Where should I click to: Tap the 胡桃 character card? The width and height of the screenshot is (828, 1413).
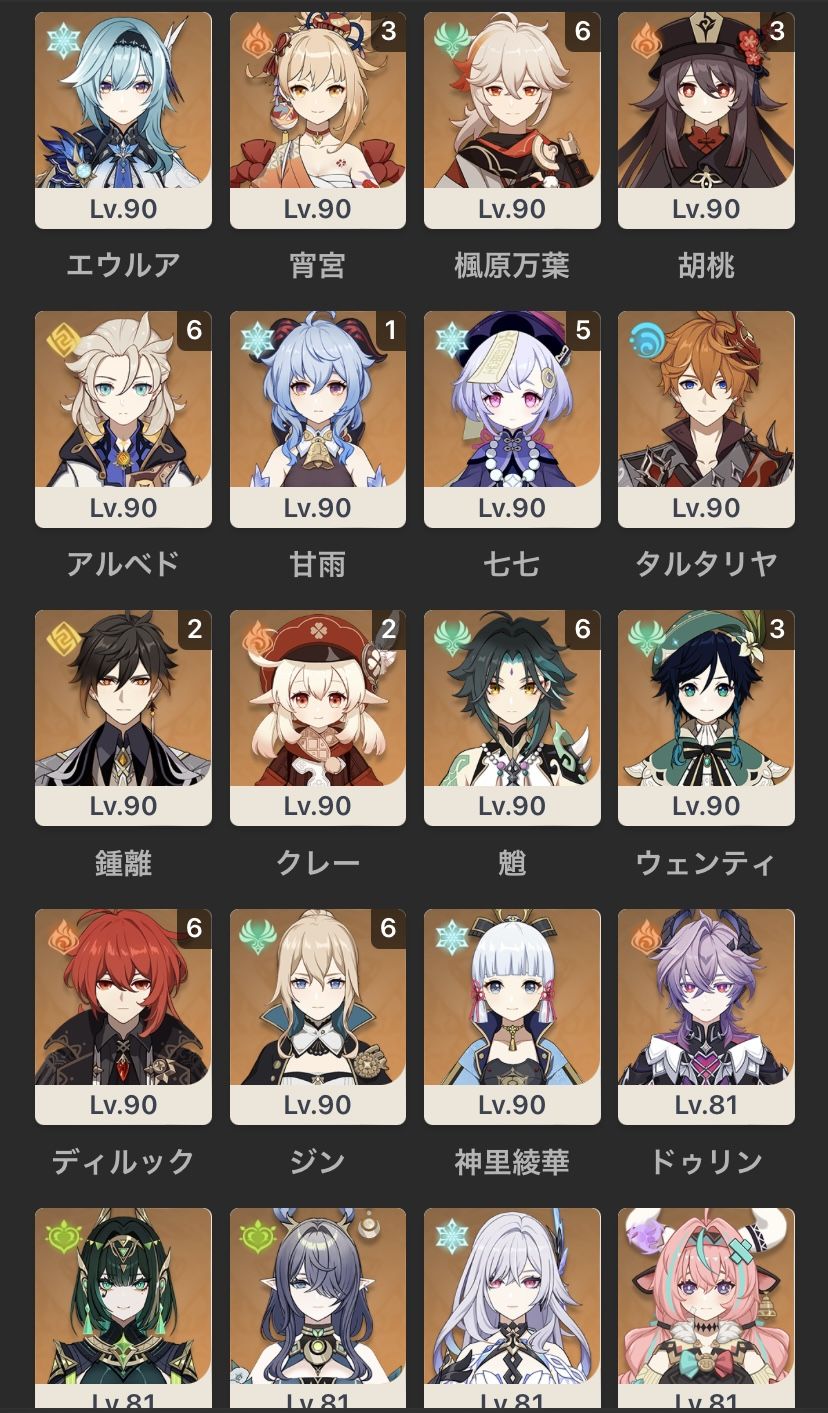tap(706, 120)
